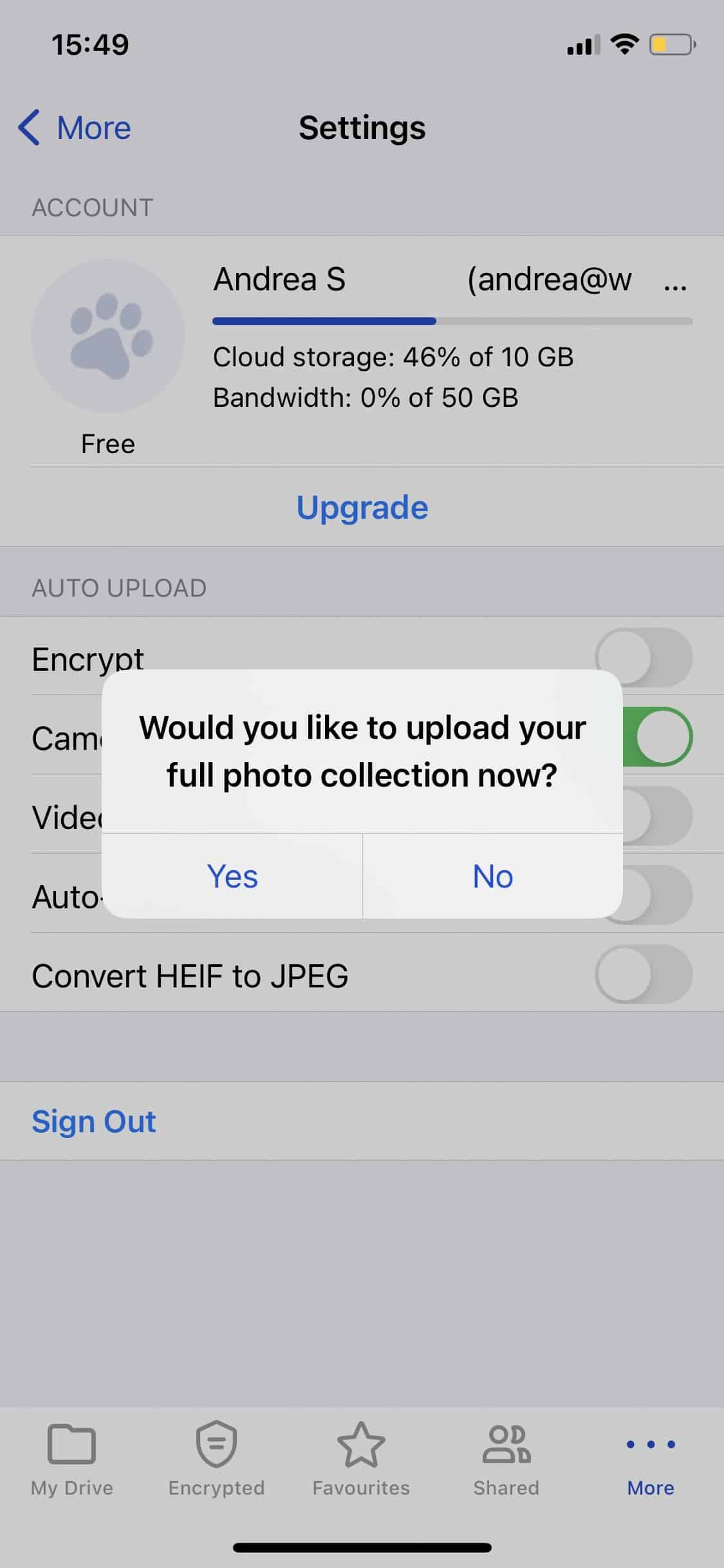Screen dimensions: 724x1568
Task: Toggle the Encrypt switch
Action: point(644,657)
